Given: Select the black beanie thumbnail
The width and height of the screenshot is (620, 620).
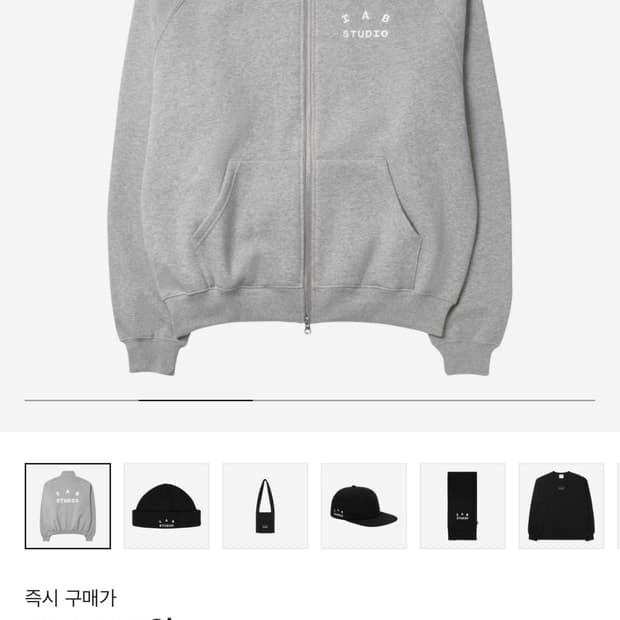Looking at the screenshot, I should pos(166,506).
